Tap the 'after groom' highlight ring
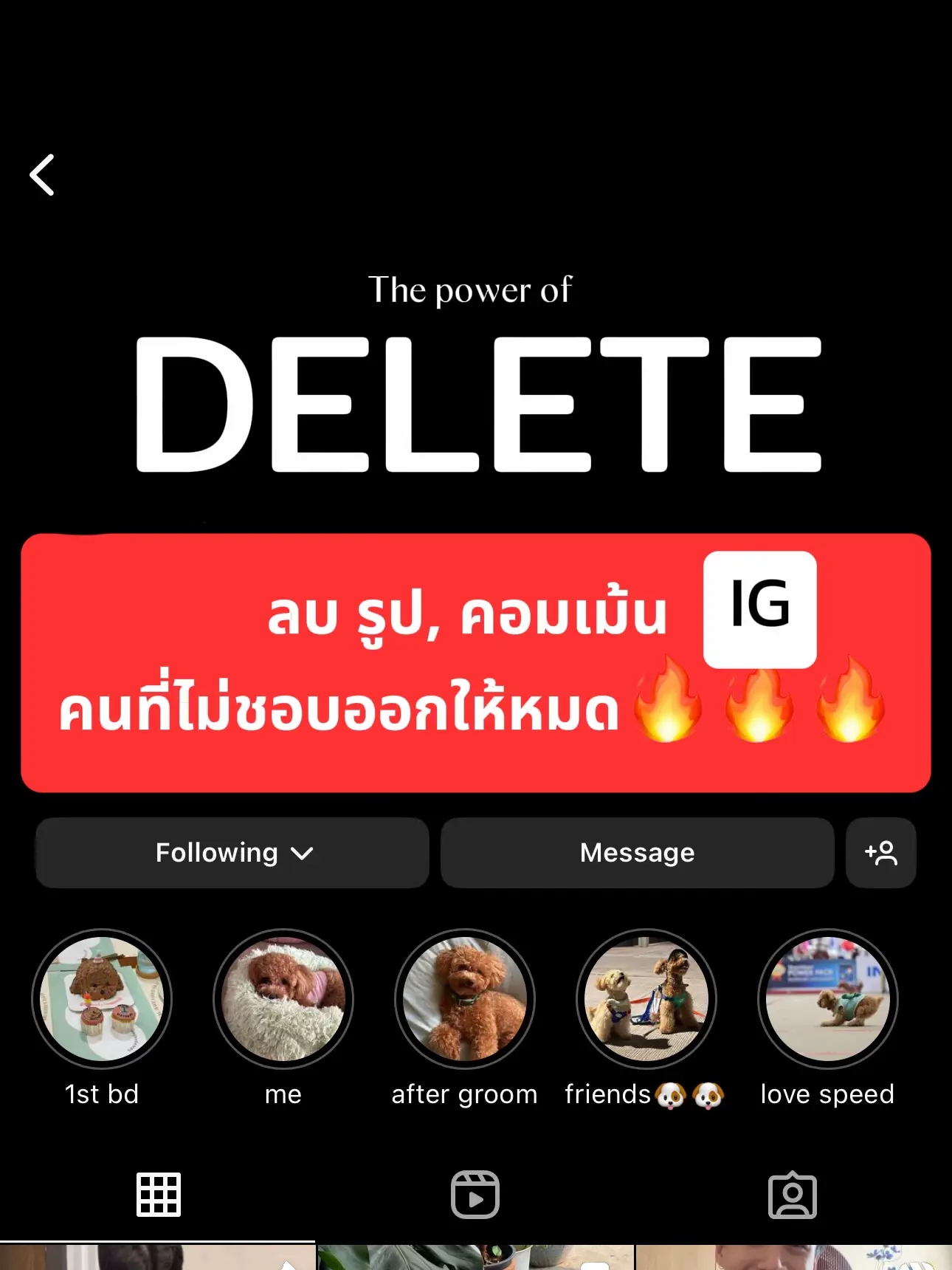The width and height of the screenshot is (952, 1270). (x=465, y=998)
